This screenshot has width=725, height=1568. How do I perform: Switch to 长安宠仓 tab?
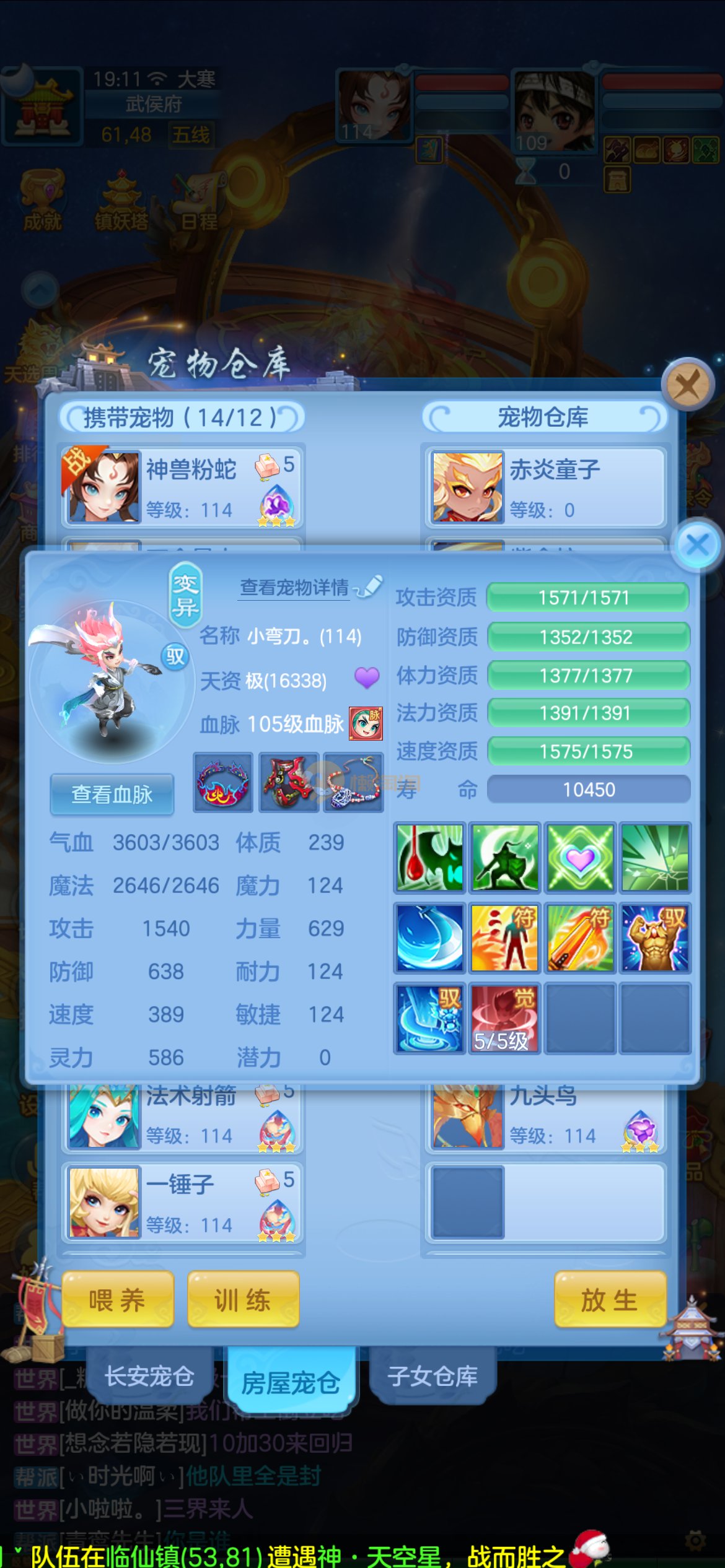click(x=149, y=1376)
